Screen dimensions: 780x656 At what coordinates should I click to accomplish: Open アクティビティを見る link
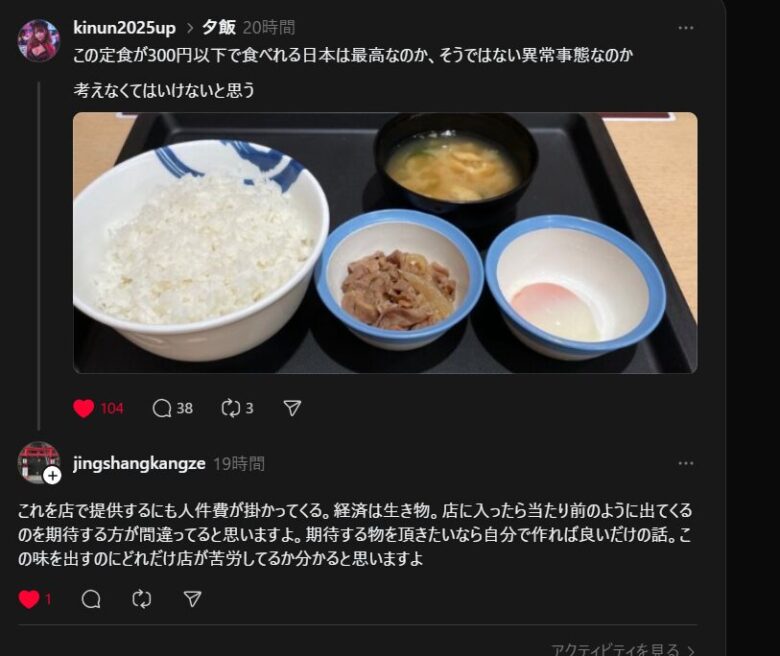pyautogui.click(x=622, y=650)
